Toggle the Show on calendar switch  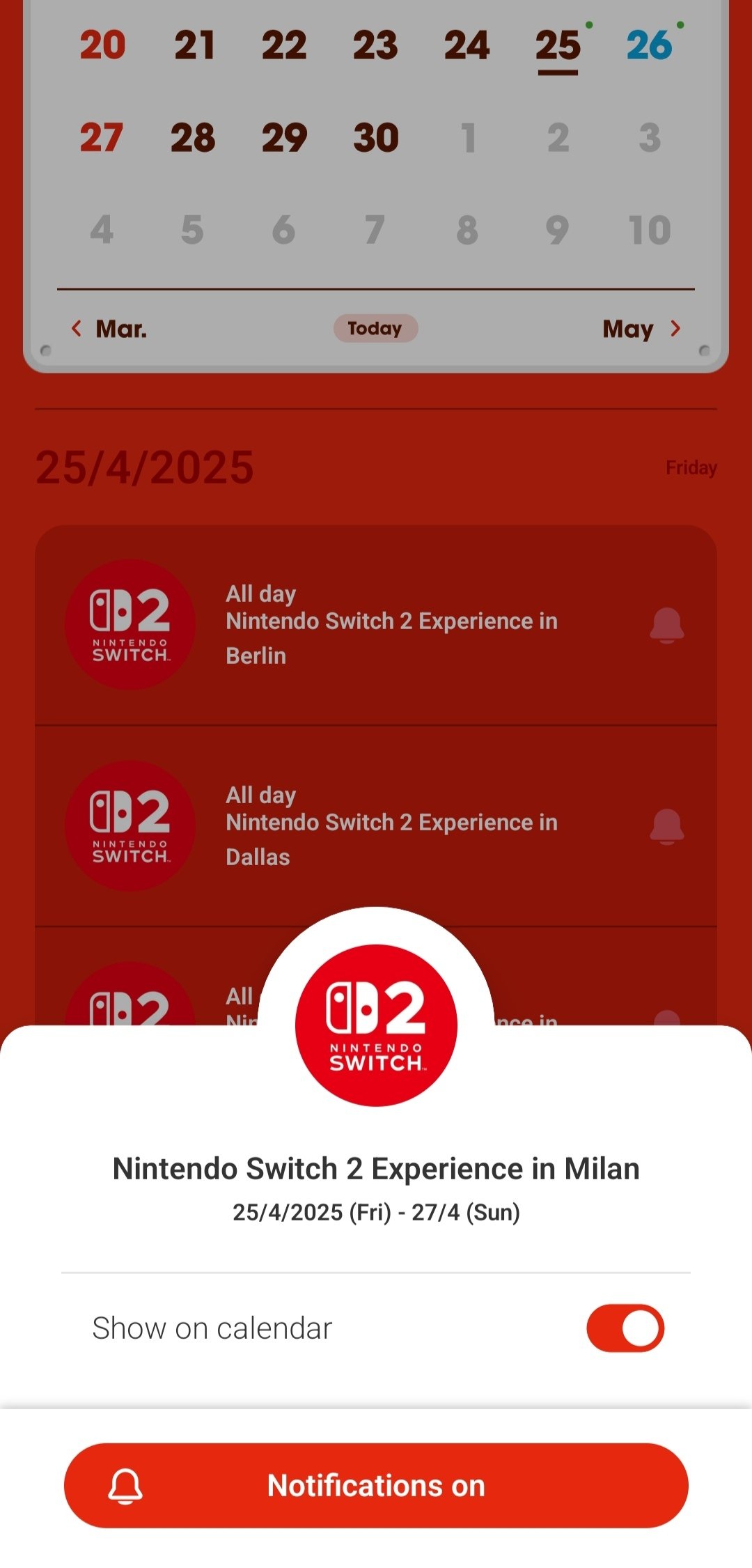click(625, 1328)
